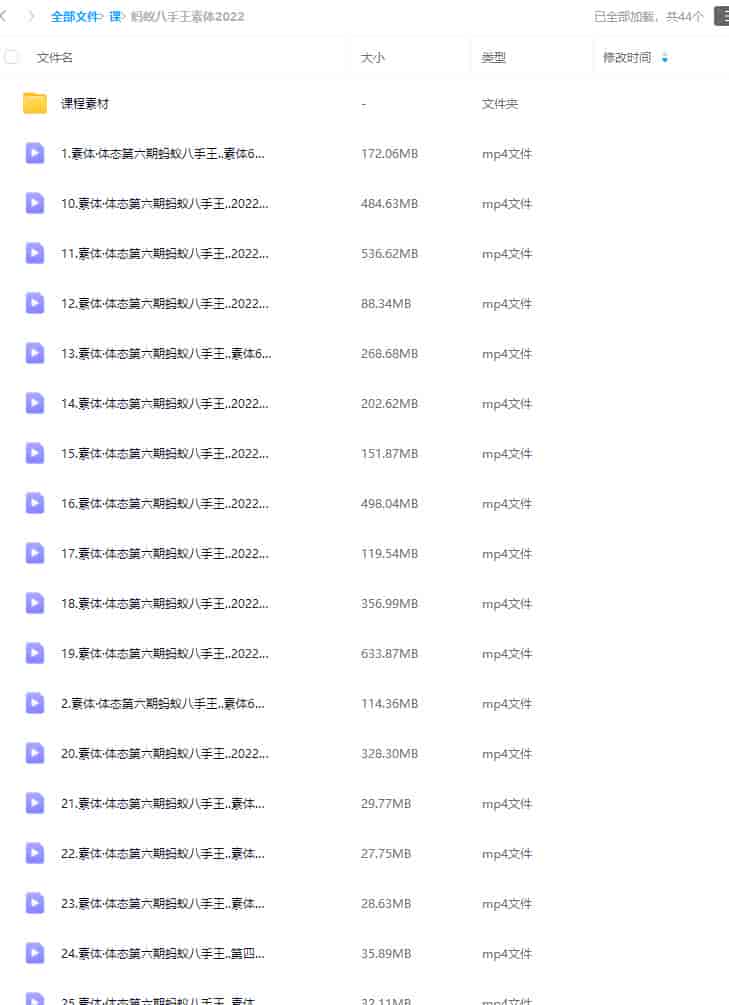Open video 19 sized 633.87MB
729x1005 pixels.
tap(165, 654)
